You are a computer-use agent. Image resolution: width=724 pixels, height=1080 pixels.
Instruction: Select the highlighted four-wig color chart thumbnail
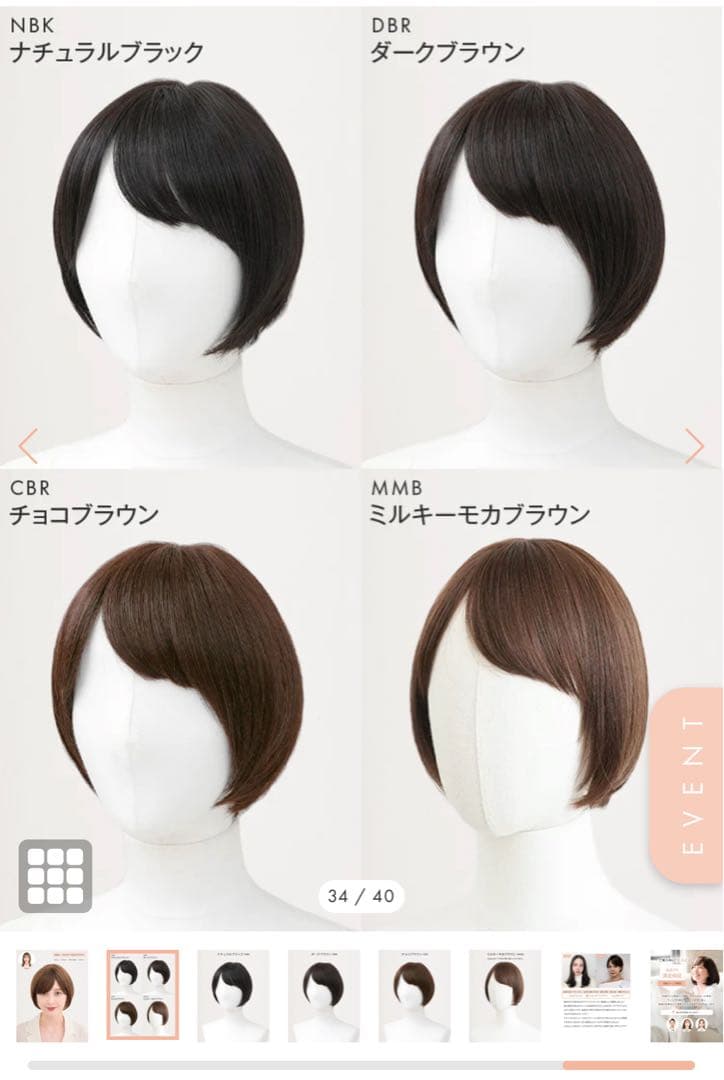point(142,996)
